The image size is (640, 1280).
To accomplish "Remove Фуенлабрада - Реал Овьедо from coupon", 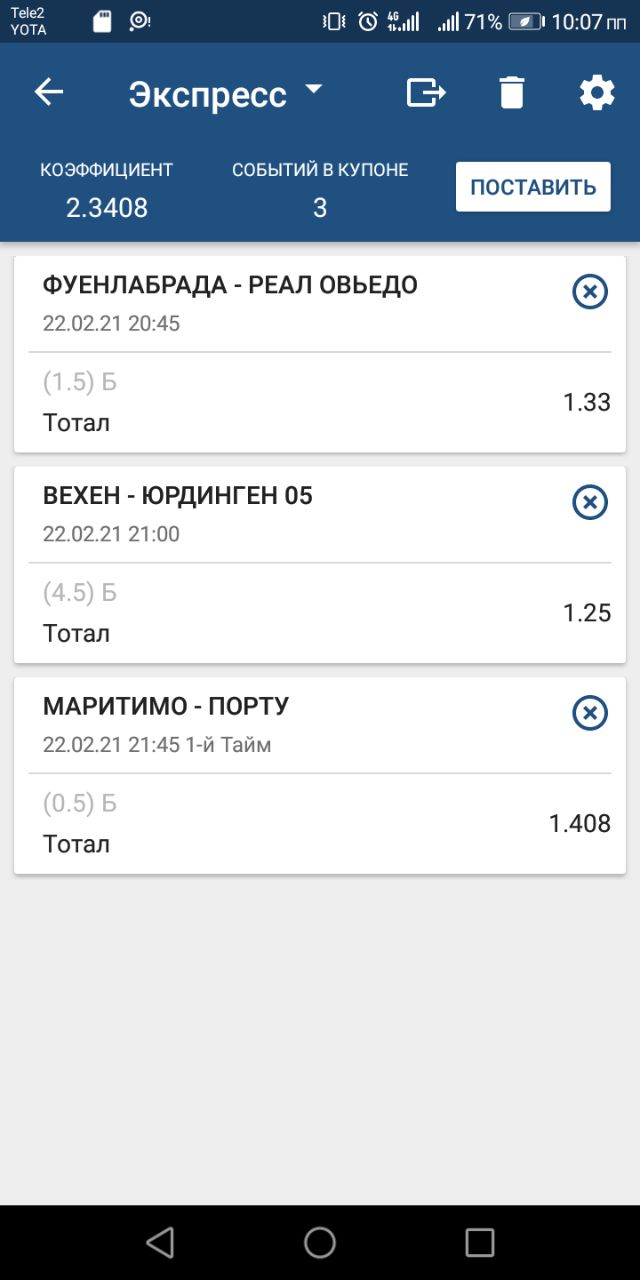I will (590, 292).
